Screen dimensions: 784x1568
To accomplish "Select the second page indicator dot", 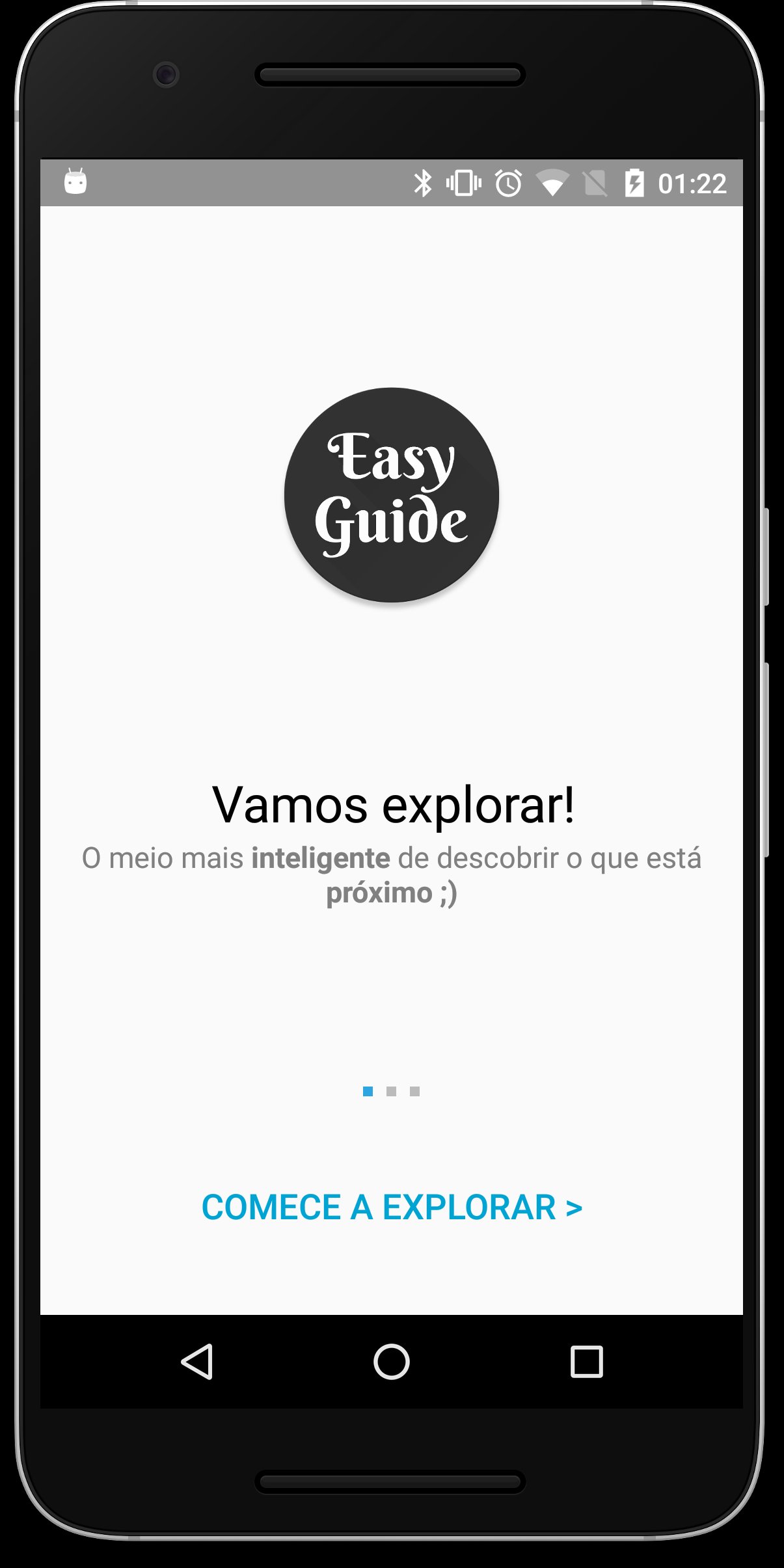I will pyautogui.click(x=391, y=1092).
